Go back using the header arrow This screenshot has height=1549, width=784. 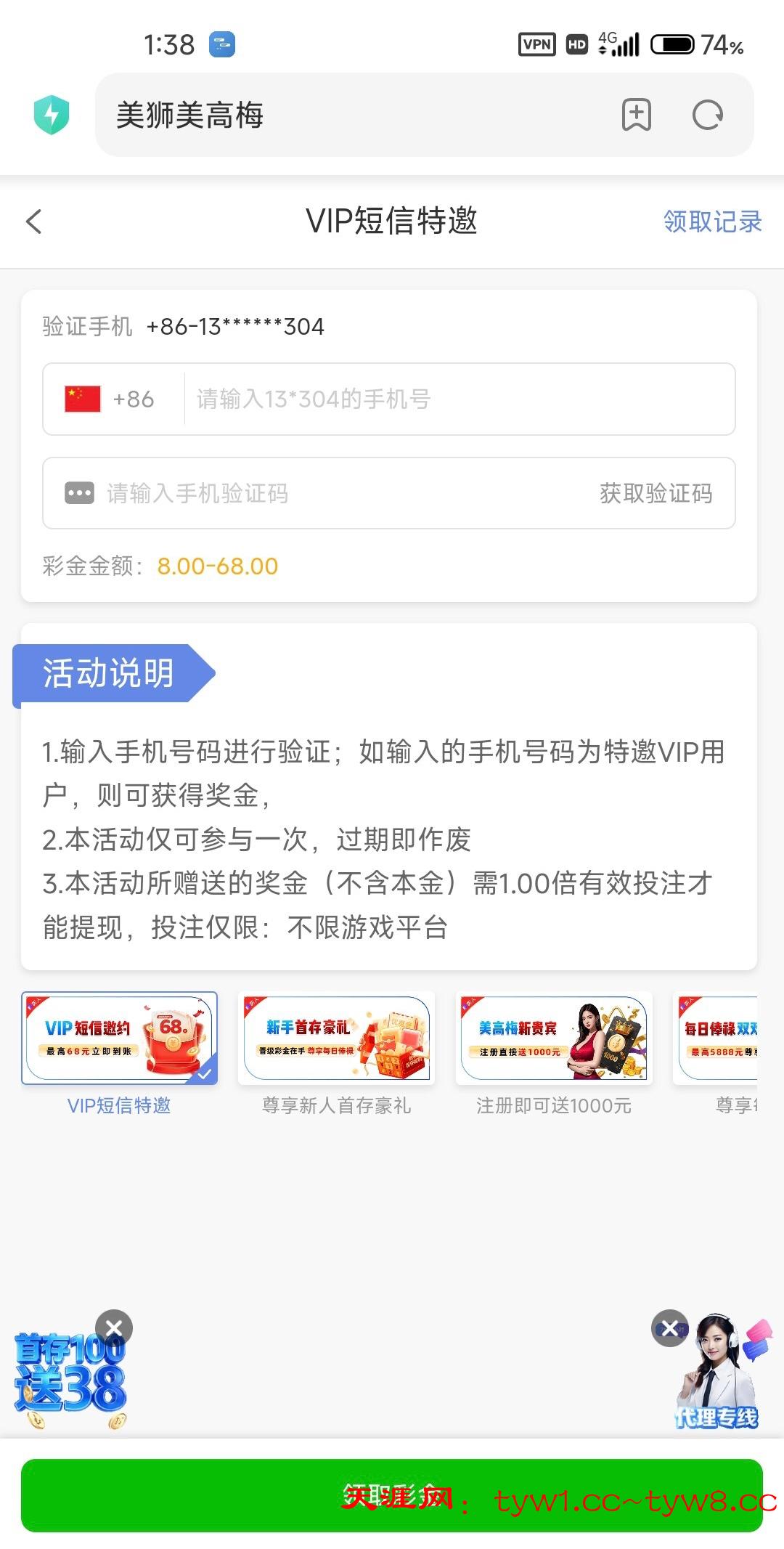[34, 221]
